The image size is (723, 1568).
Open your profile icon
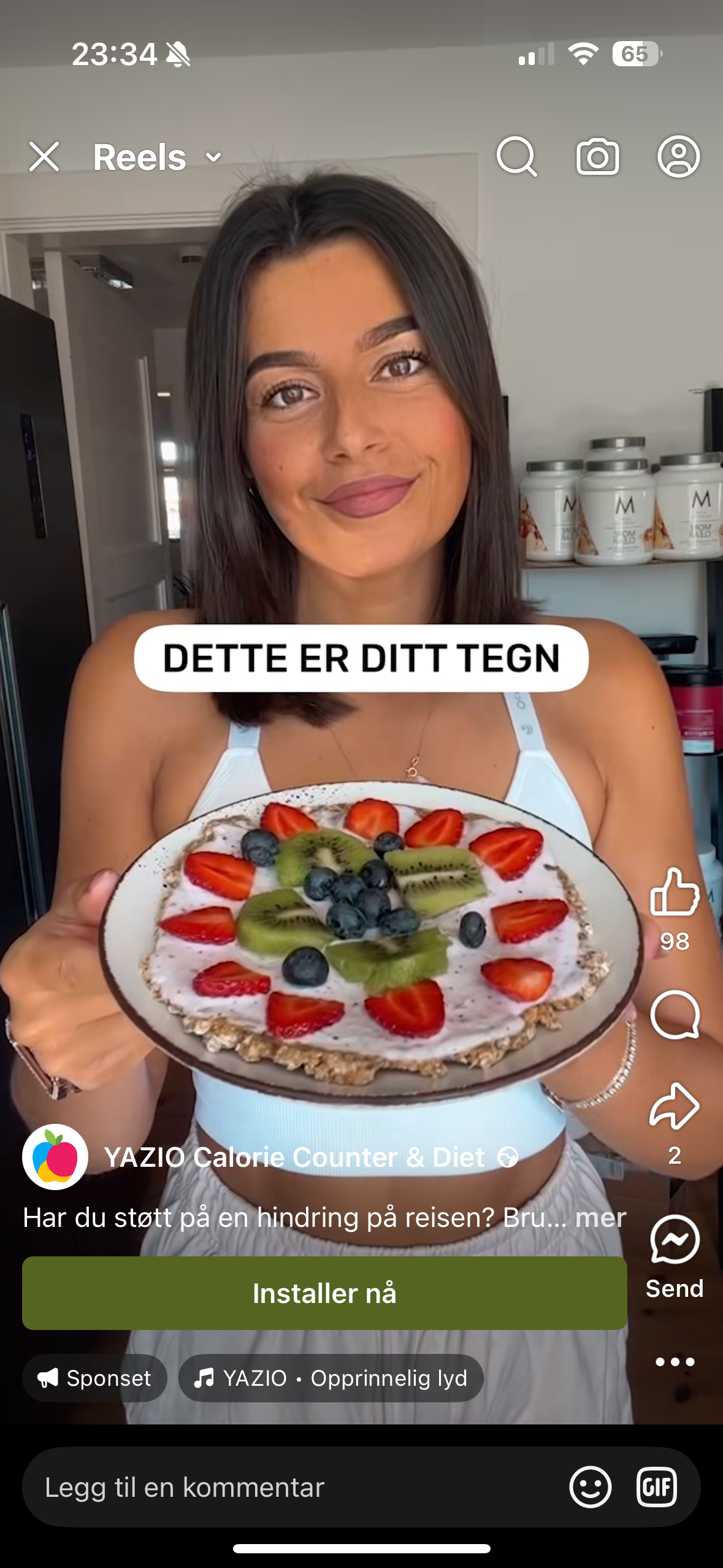tap(678, 157)
